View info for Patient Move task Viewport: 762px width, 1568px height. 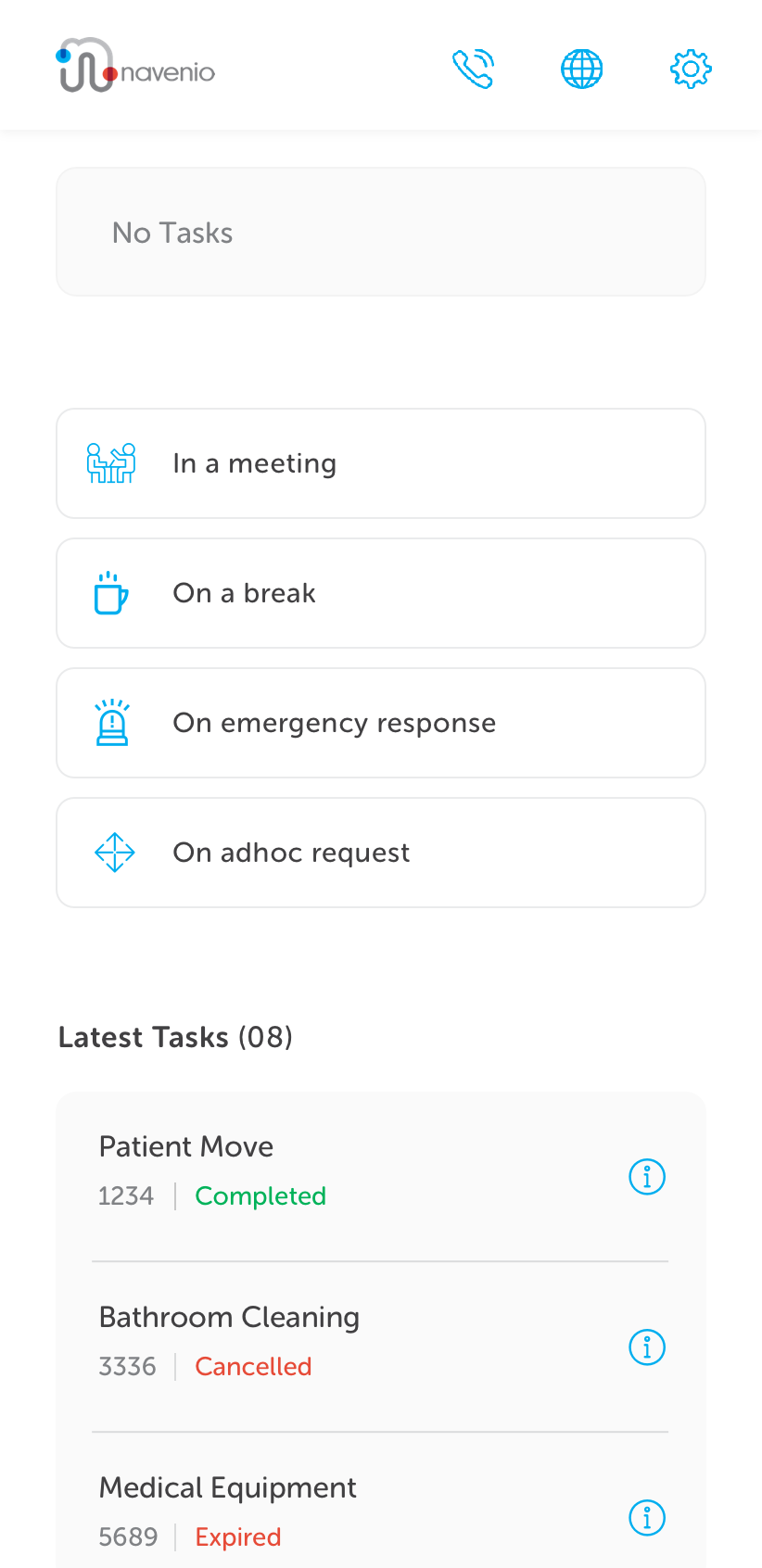point(647,1177)
